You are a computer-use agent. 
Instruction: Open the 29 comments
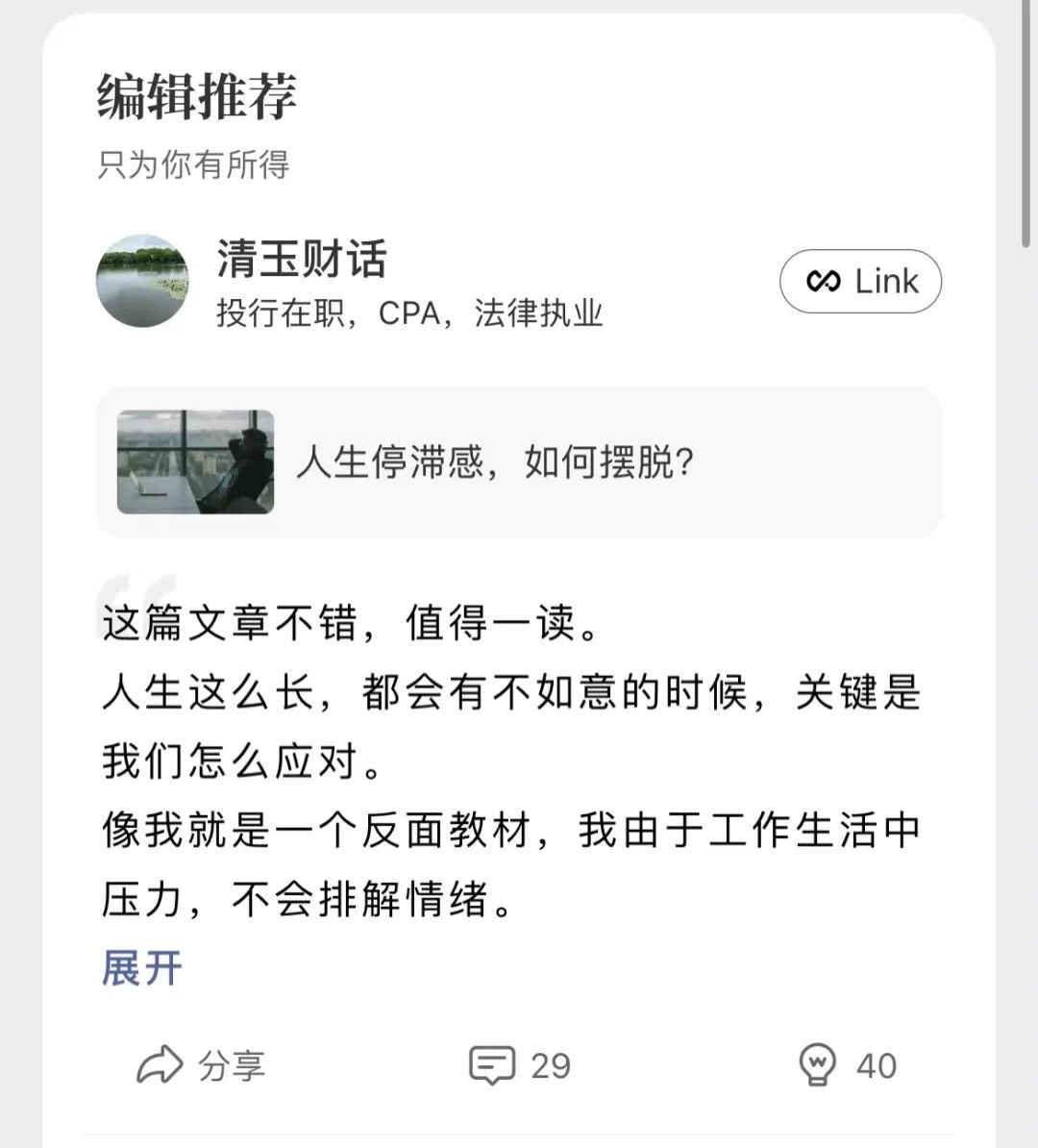point(520,1065)
